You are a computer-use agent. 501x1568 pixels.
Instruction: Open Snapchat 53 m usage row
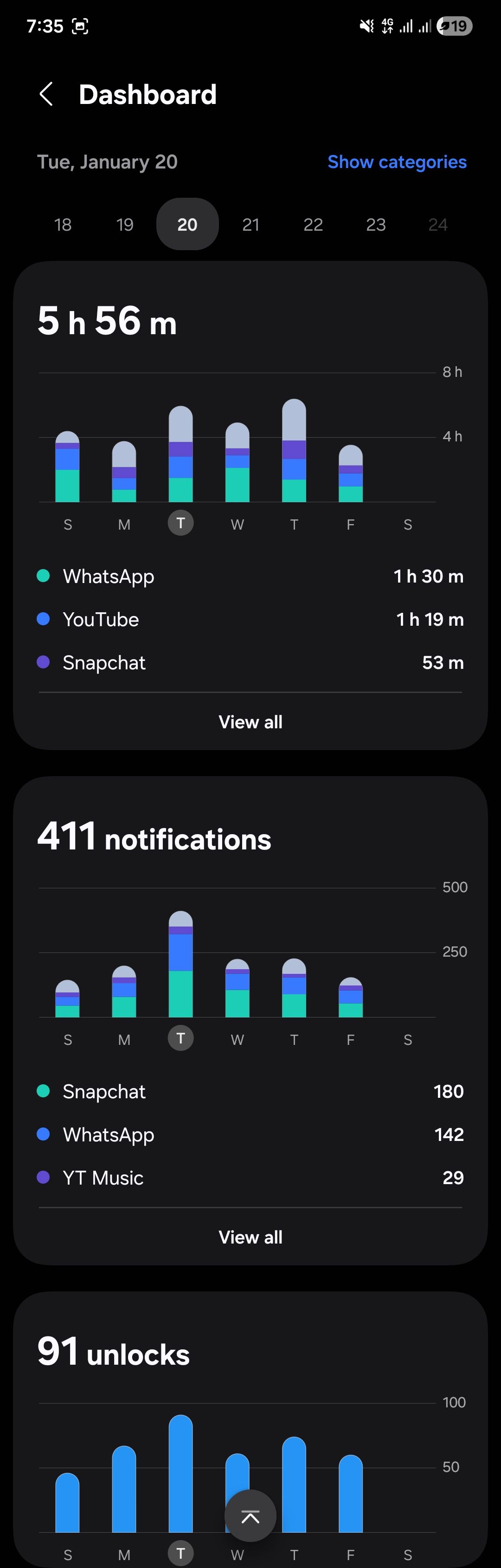click(250, 662)
